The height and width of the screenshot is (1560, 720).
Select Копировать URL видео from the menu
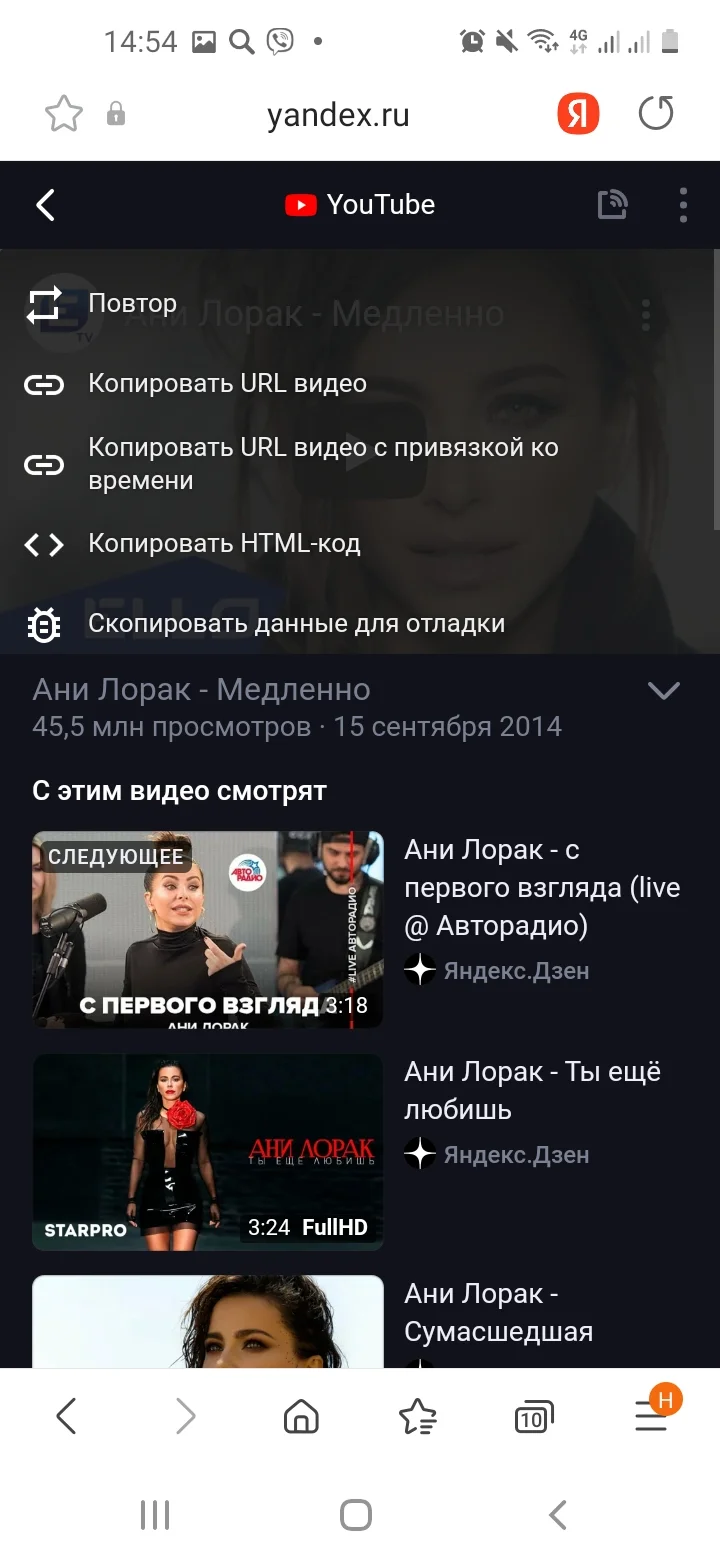[x=227, y=383]
